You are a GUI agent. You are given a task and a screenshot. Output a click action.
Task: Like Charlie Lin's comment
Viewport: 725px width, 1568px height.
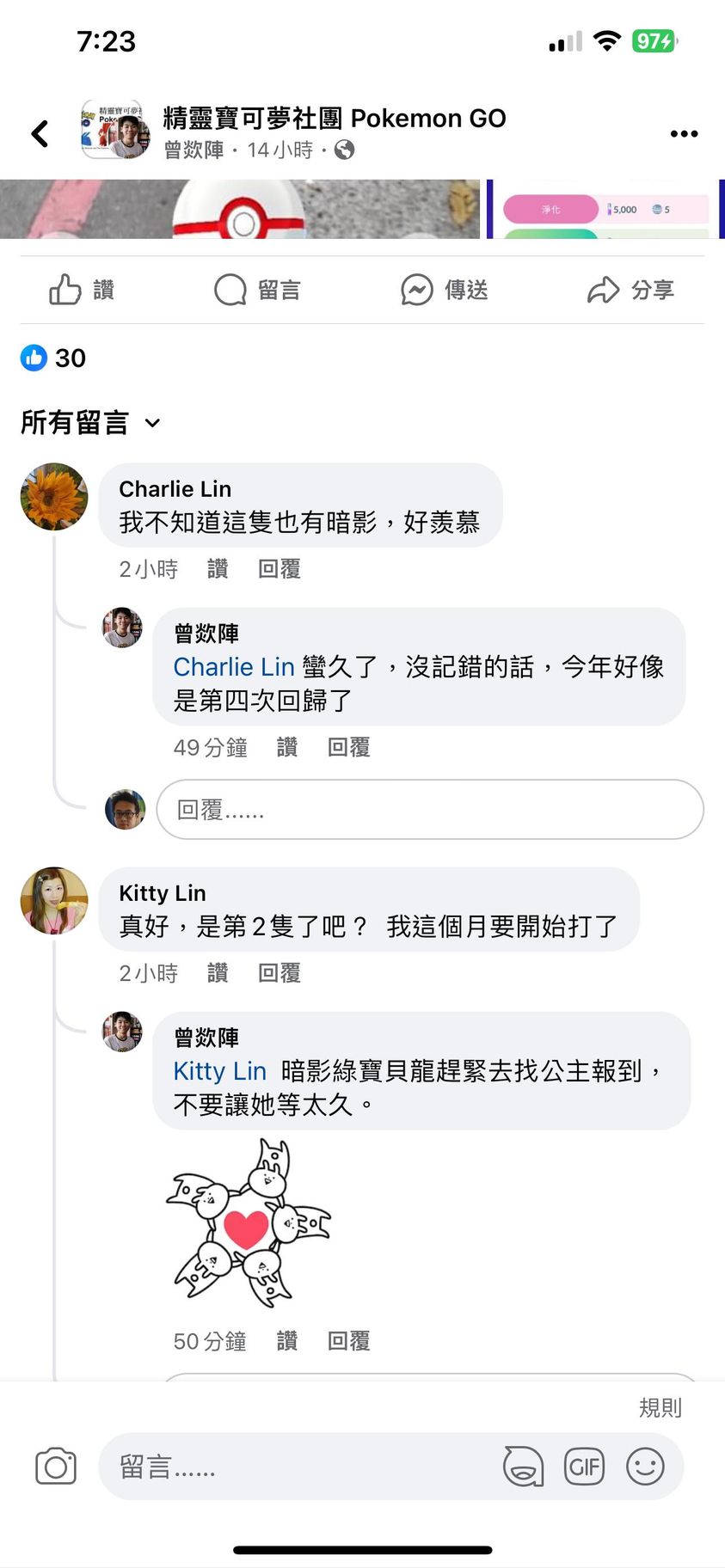(218, 569)
